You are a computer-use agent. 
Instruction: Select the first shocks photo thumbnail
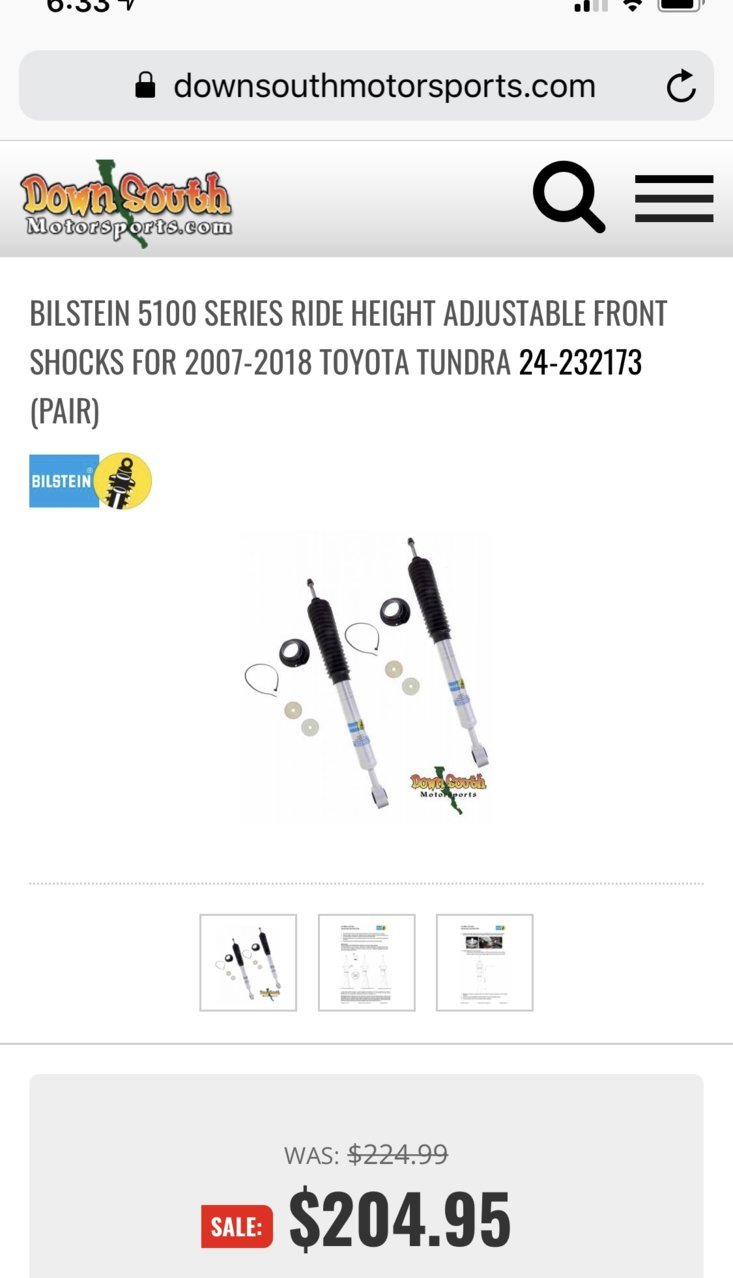tap(248, 962)
